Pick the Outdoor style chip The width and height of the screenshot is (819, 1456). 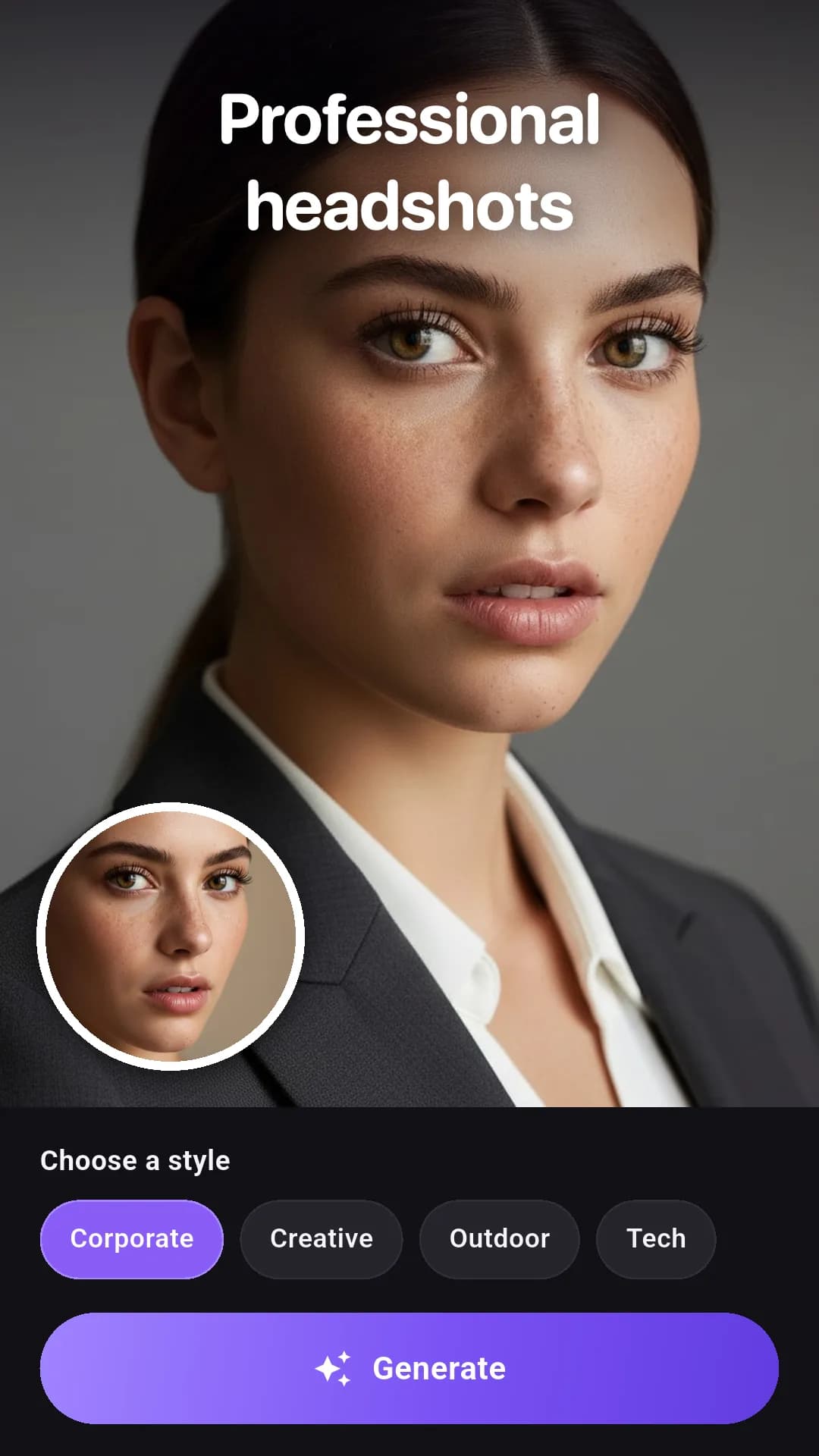500,1239
